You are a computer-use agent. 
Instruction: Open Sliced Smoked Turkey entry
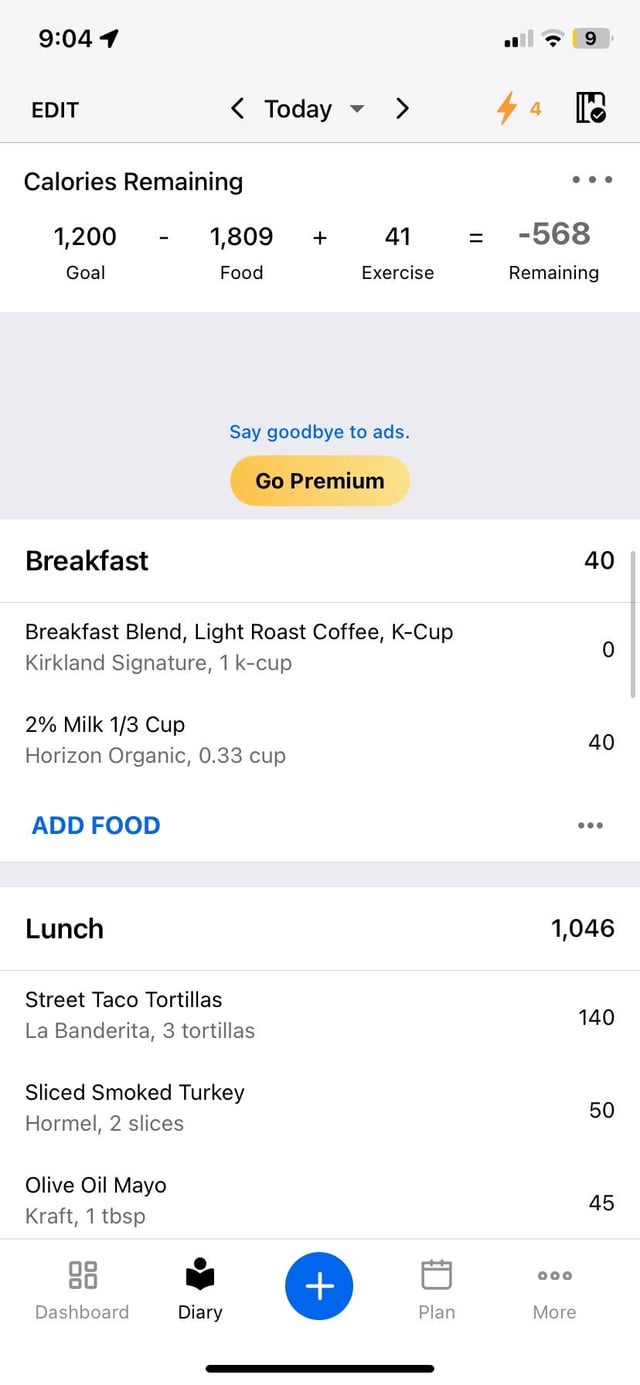tap(320, 1108)
